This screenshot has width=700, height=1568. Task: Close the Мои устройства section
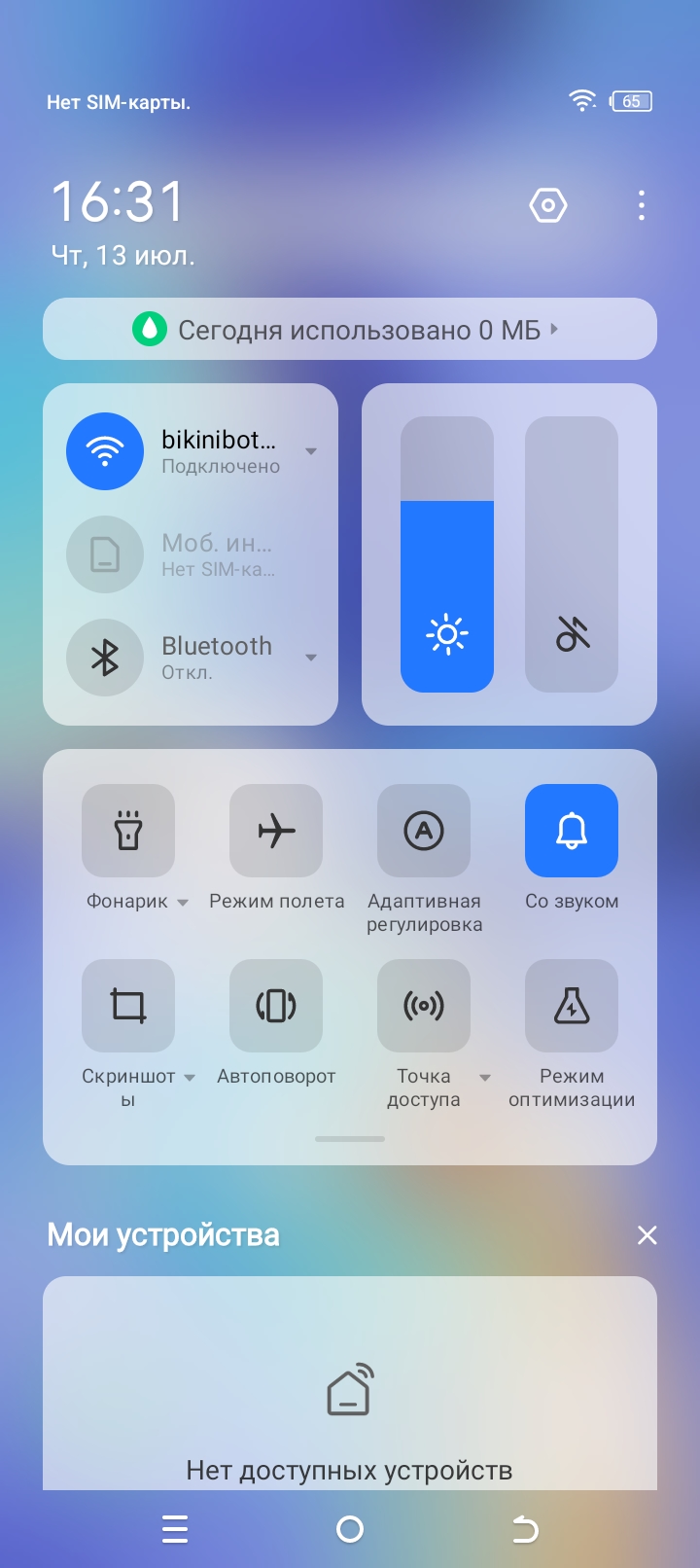pyautogui.click(x=647, y=1235)
